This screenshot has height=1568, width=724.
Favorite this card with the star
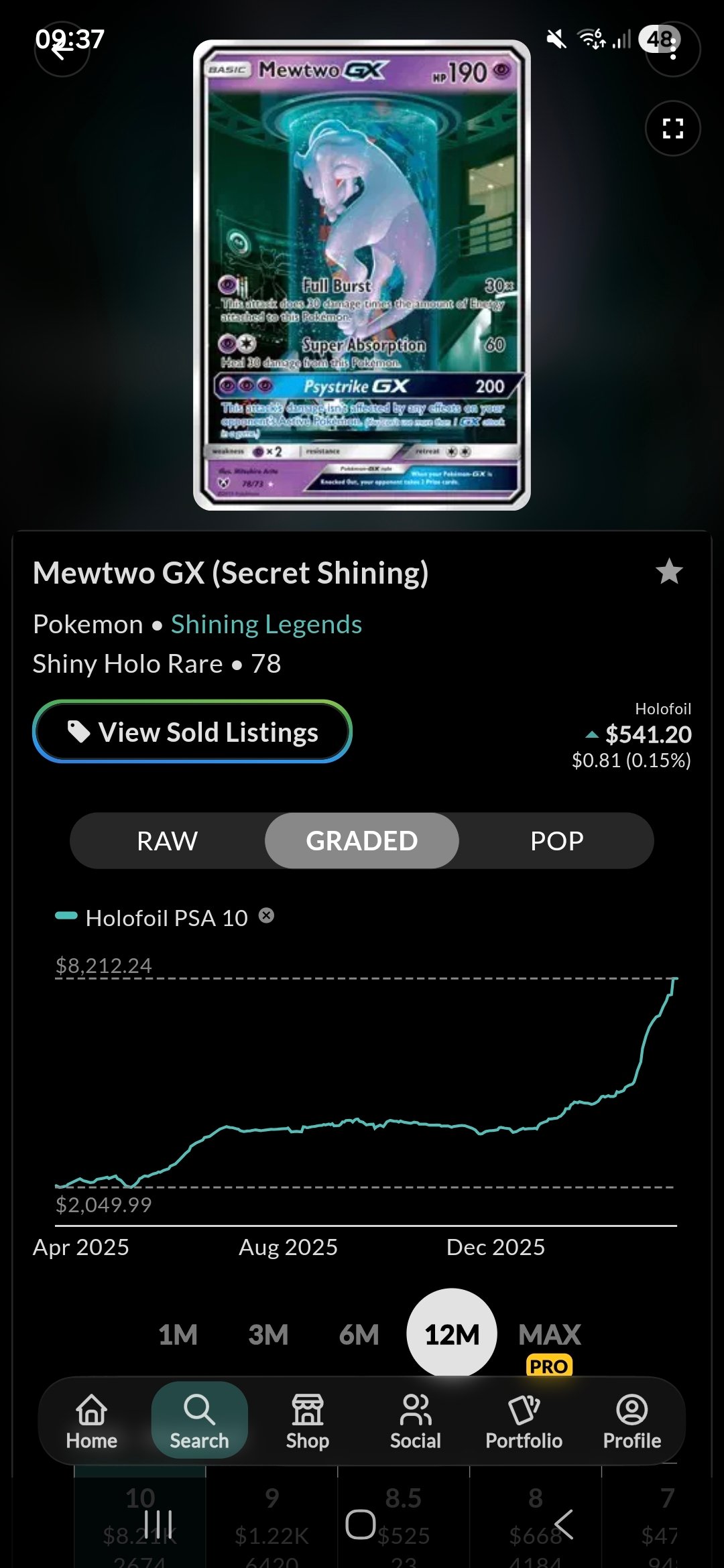pyautogui.click(x=668, y=572)
